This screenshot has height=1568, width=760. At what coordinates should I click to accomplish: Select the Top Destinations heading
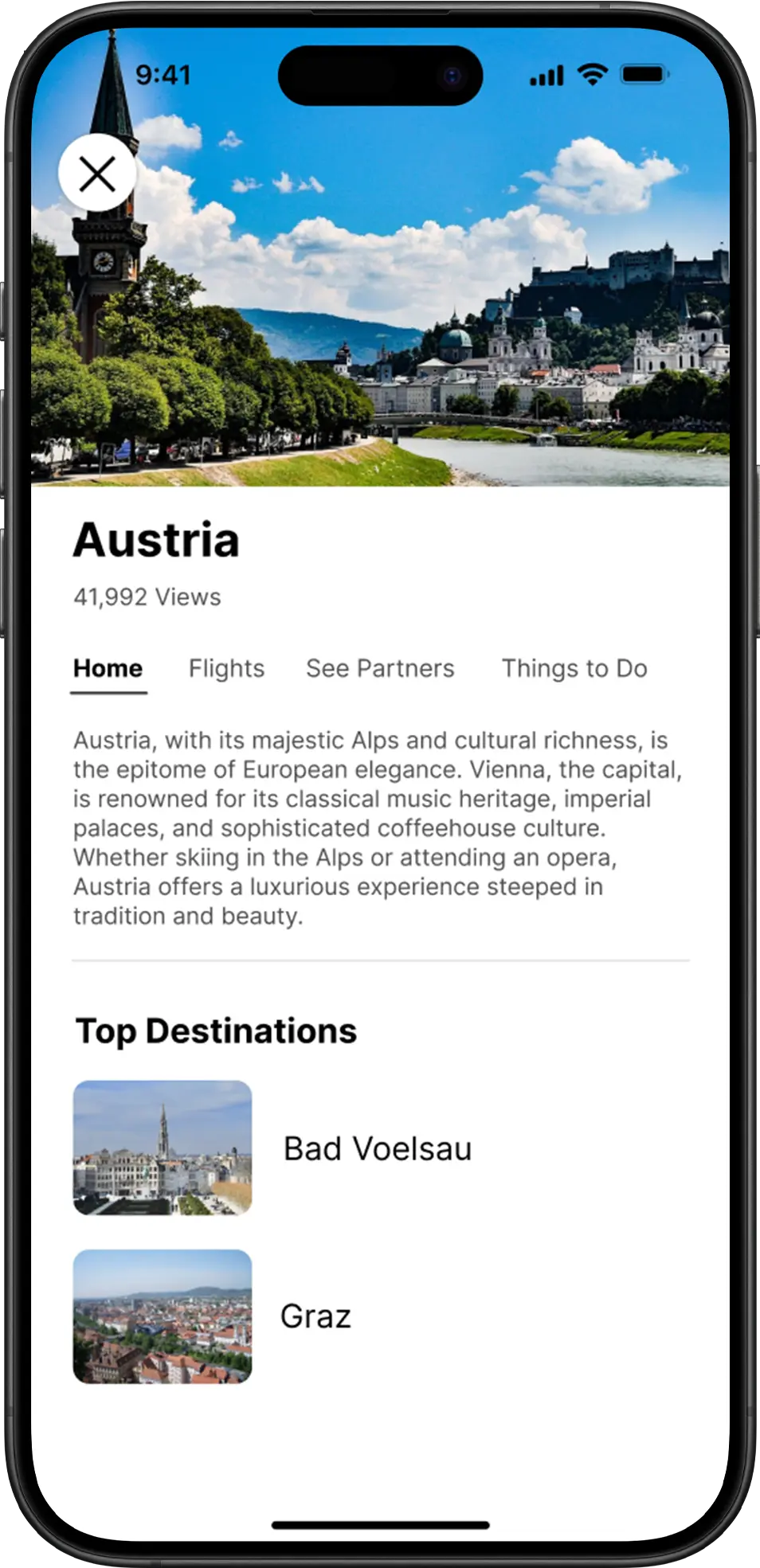tap(216, 1032)
